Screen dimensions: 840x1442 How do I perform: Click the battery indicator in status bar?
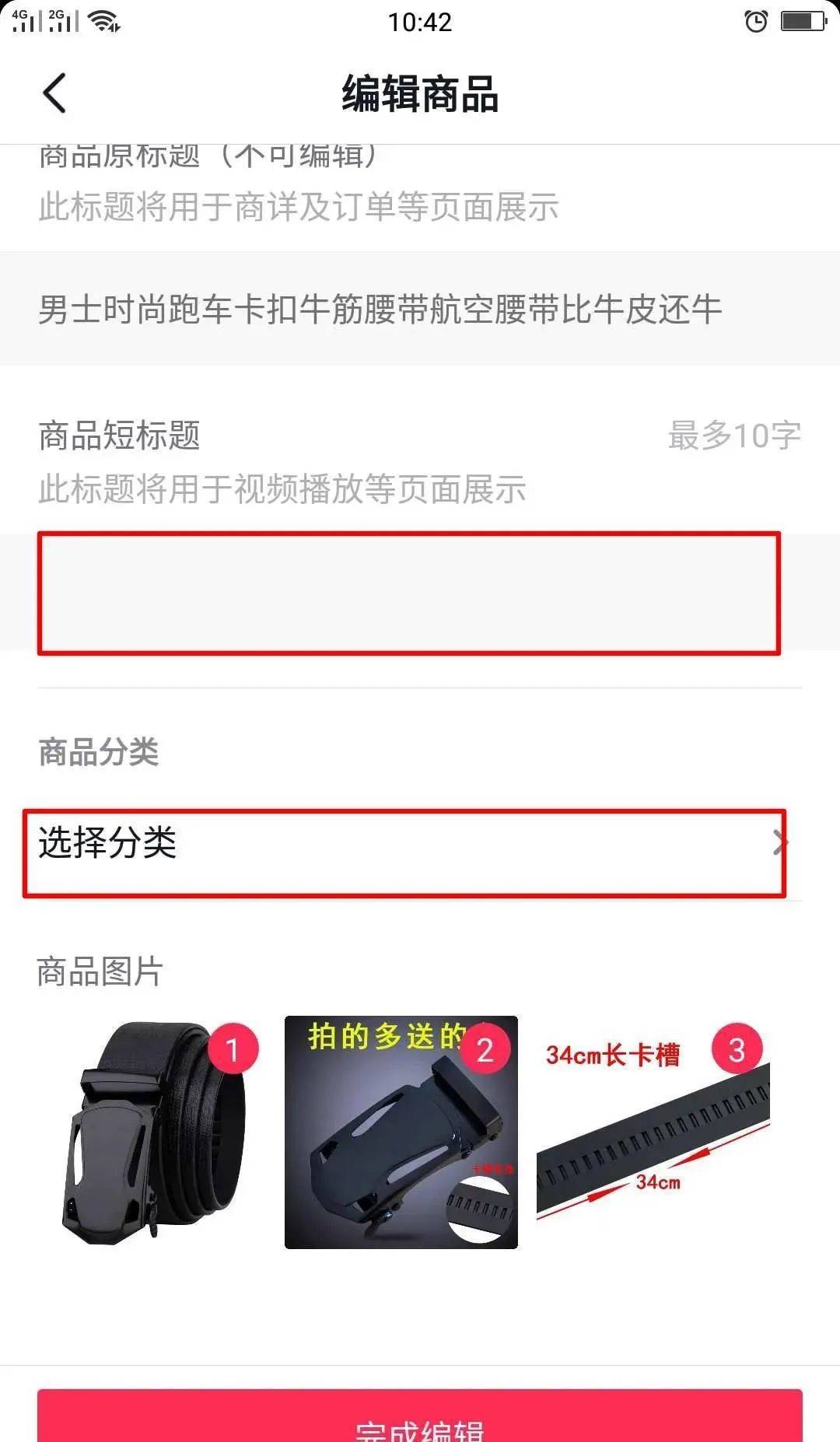[803, 22]
